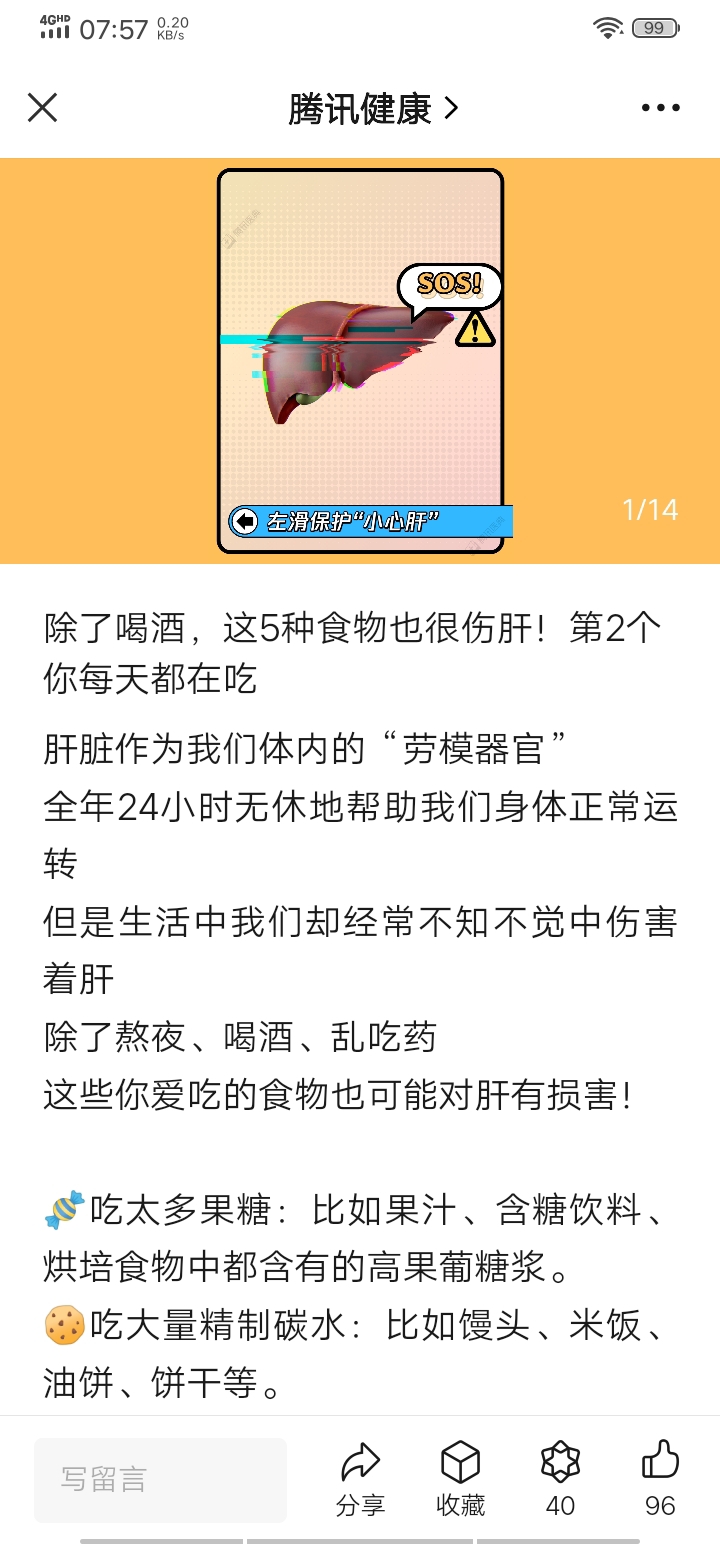Close the article page
The width and height of the screenshot is (720, 1544).
[x=42, y=108]
